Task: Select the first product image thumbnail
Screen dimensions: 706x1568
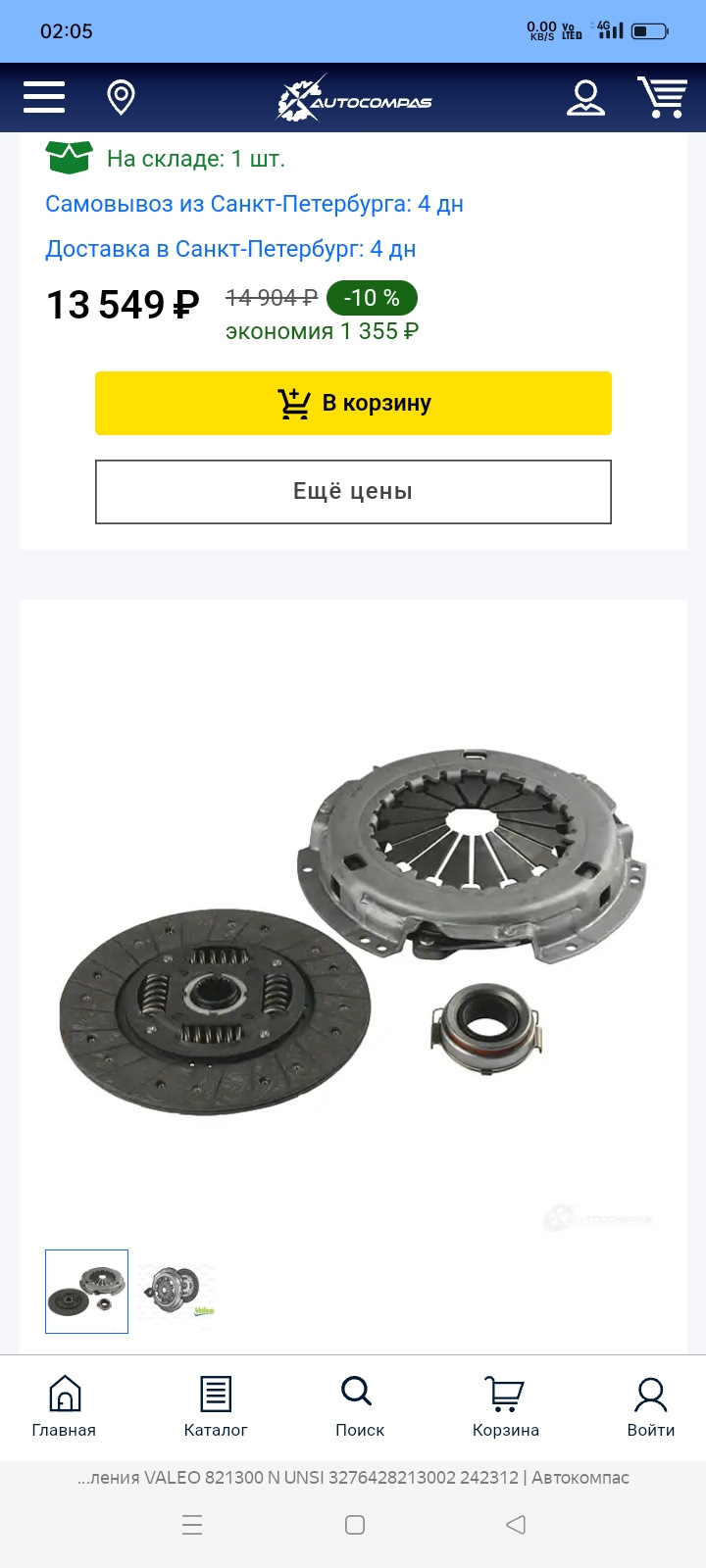Action: point(86,1292)
